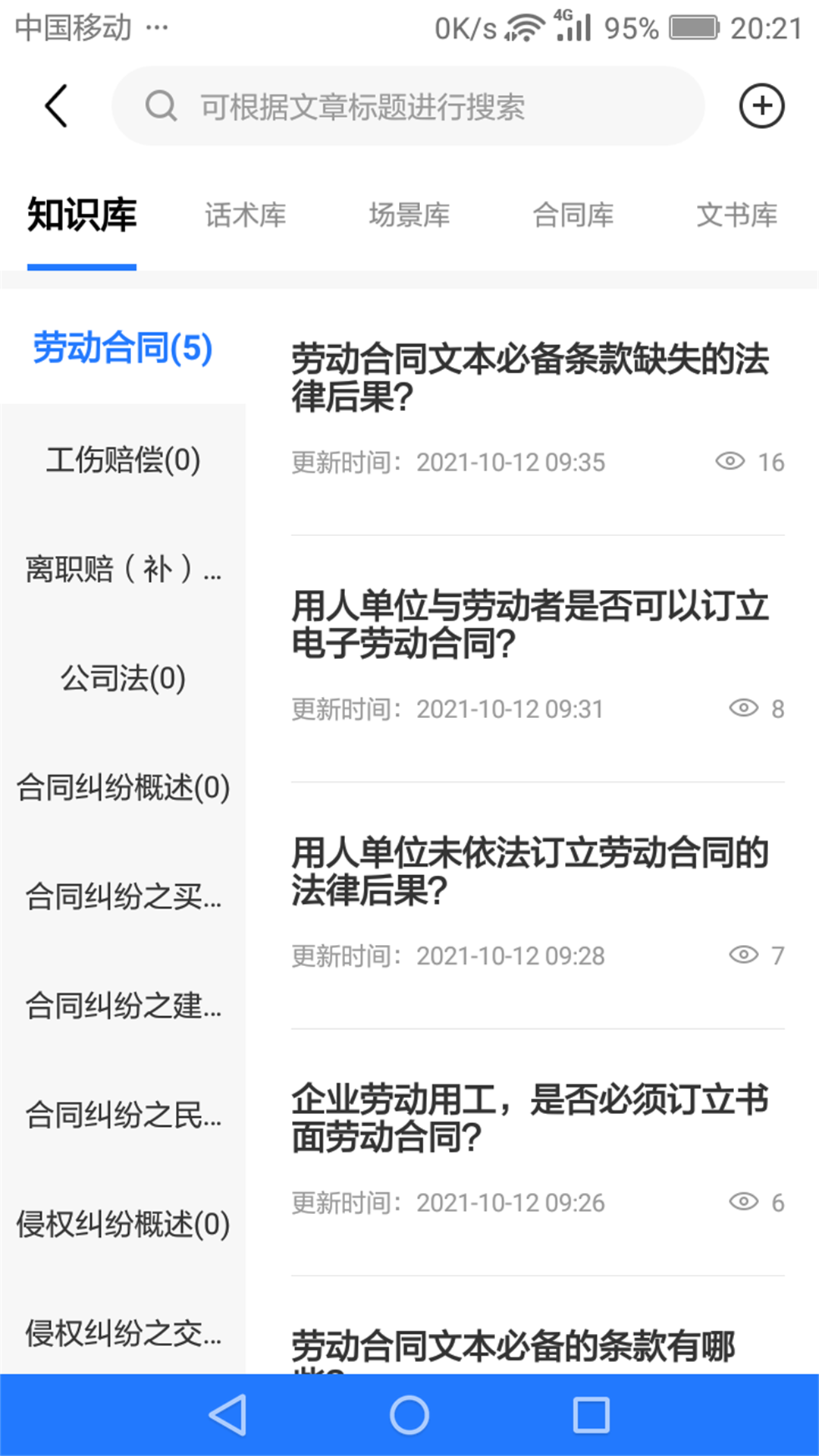This screenshot has width=819, height=1456.
Task: Tap the article title search box
Action: point(408,106)
